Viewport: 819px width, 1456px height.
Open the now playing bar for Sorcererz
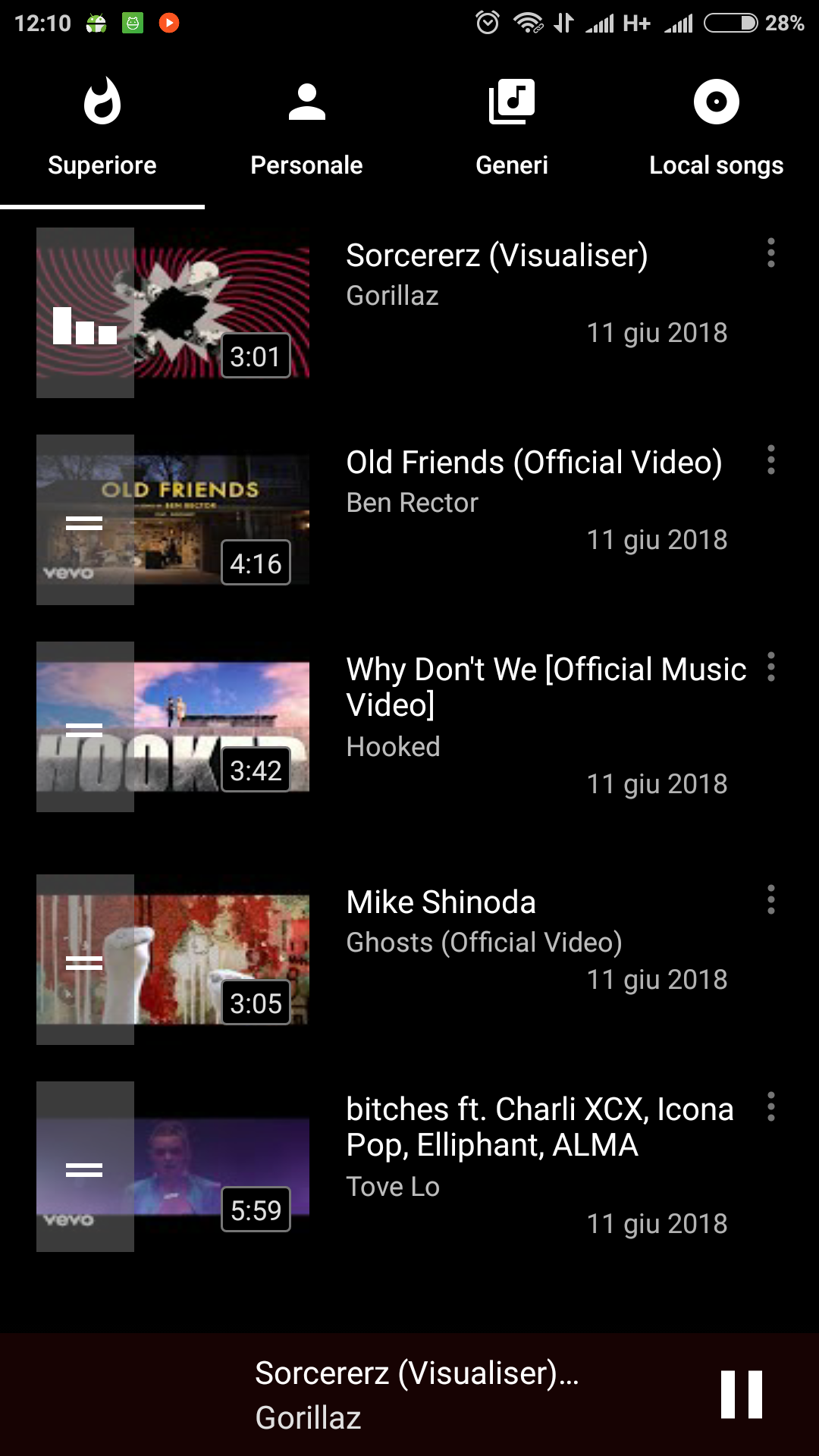(417, 1394)
